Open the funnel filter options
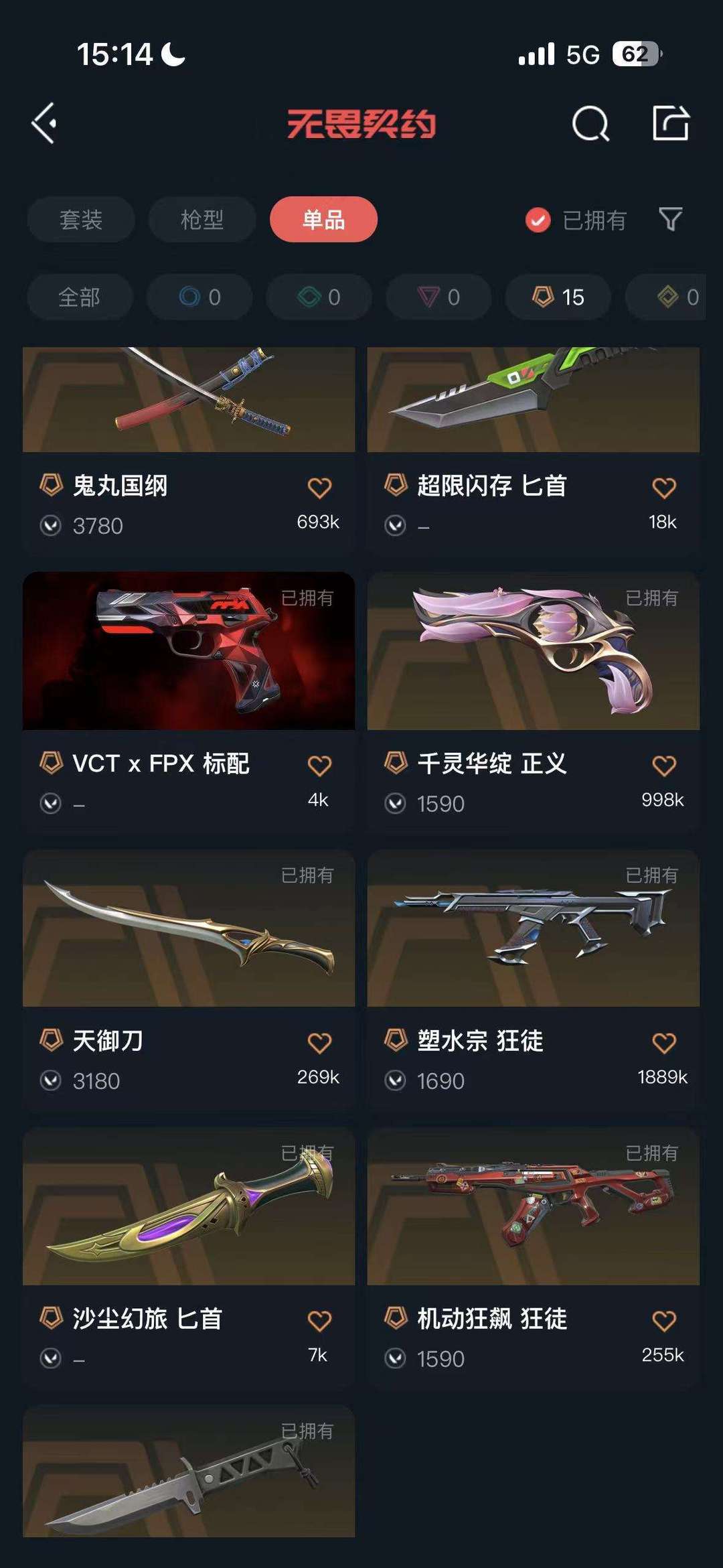Screen dimensions: 723x1568 [x=670, y=219]
